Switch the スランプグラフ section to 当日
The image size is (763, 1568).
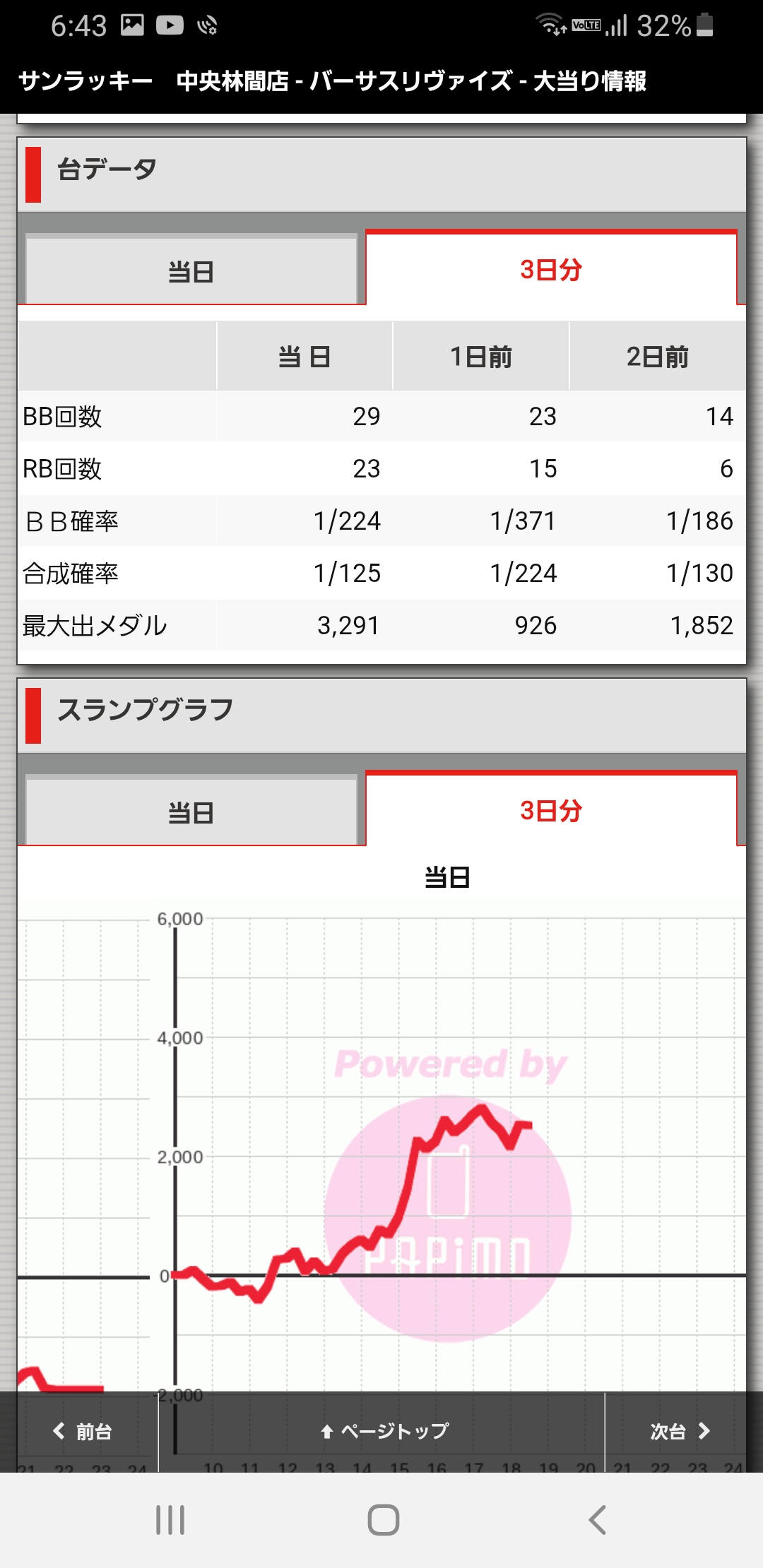(191, 812)
